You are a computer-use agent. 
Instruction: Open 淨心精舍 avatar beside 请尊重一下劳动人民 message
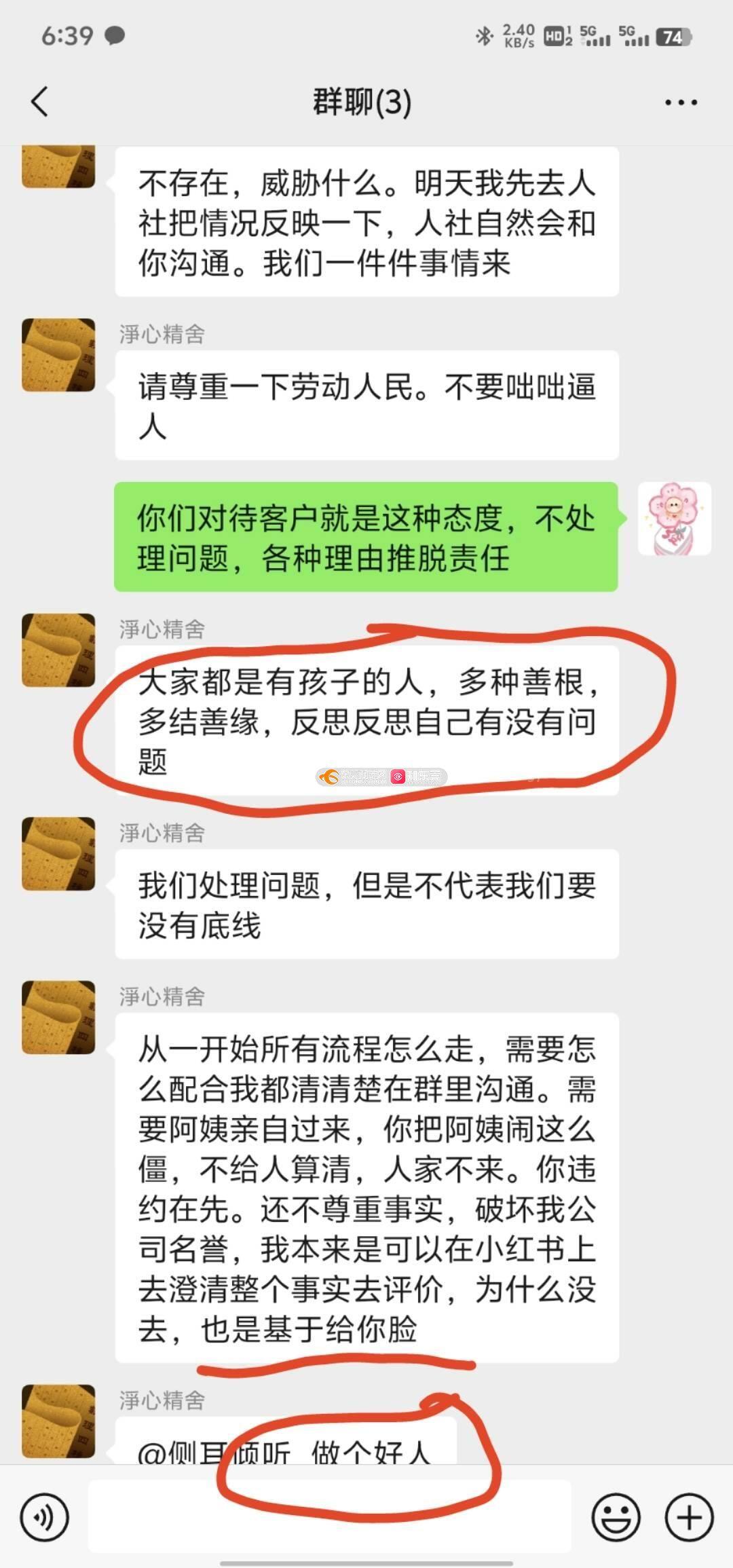(58, 355)
